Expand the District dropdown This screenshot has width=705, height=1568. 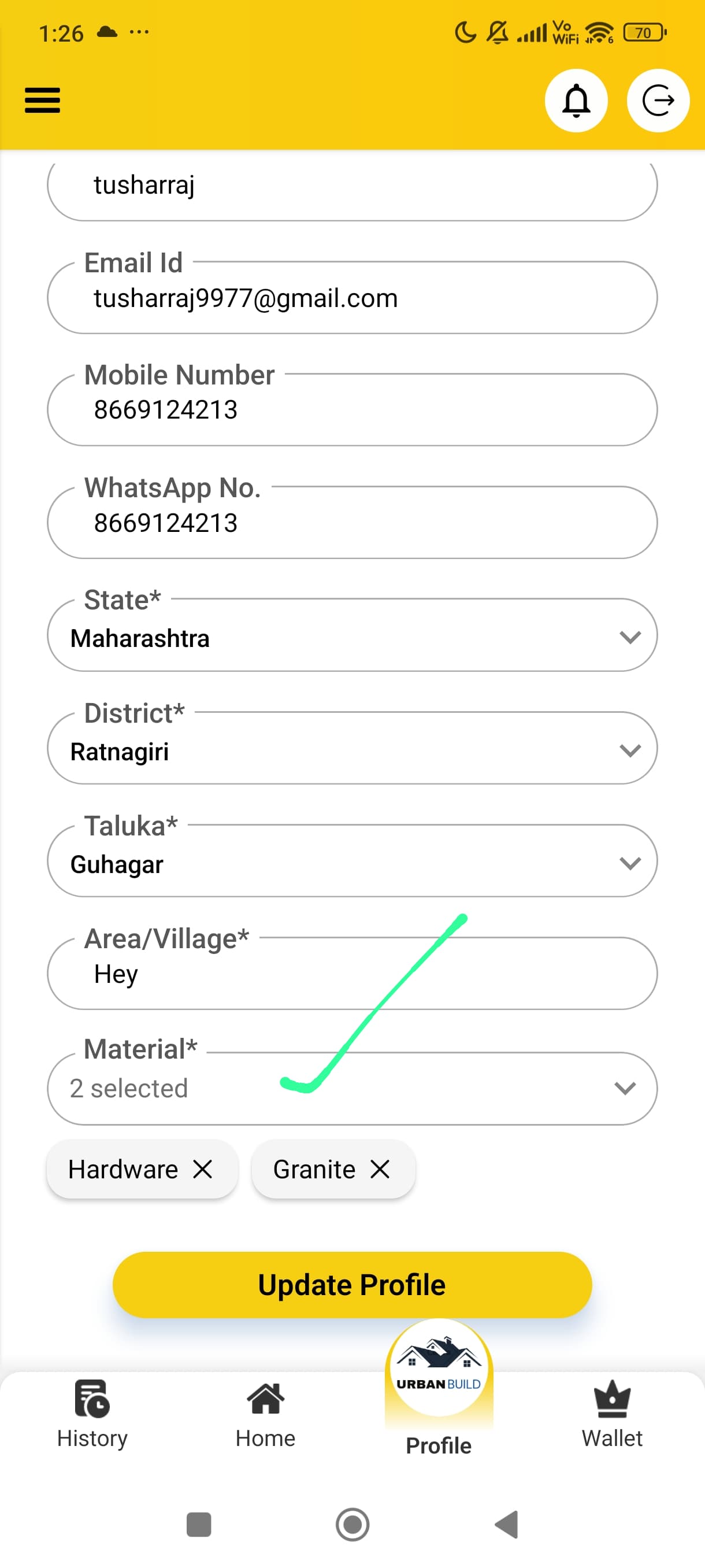click(x=351, y=750)
